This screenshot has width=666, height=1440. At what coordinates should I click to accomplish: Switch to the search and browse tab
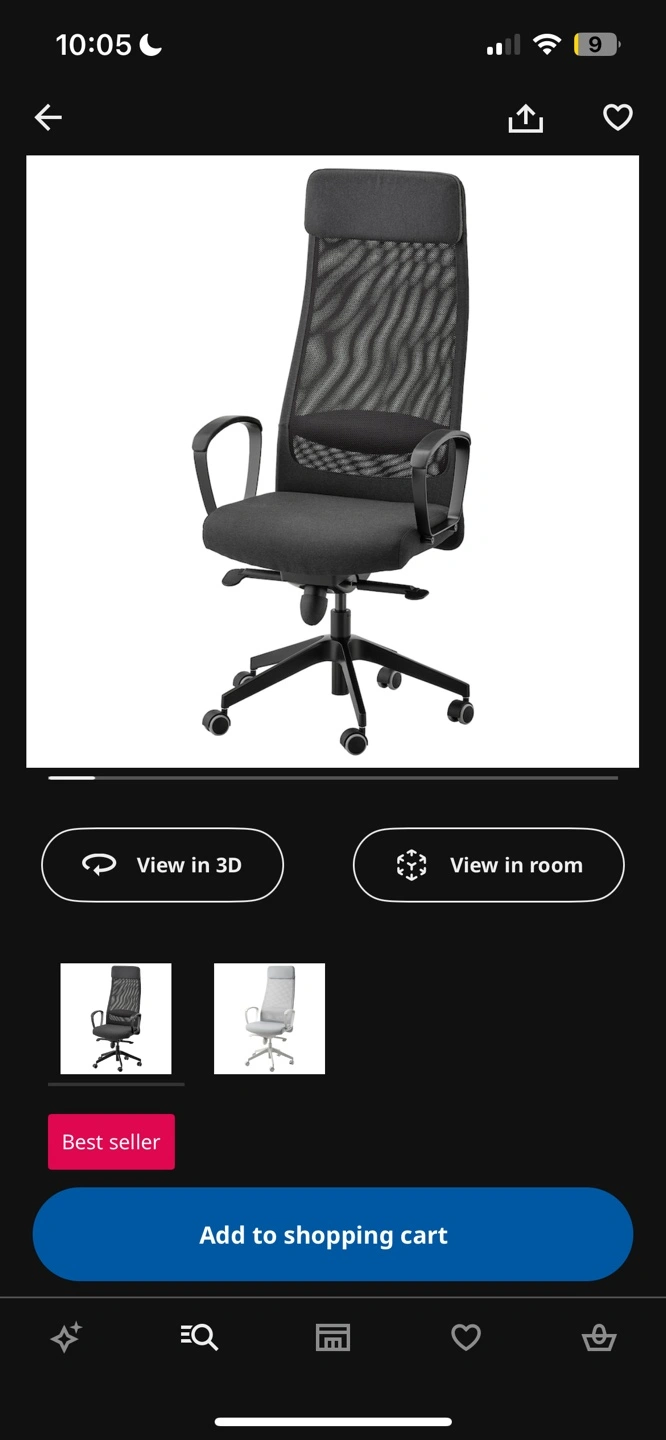[x=199, y=1337]
